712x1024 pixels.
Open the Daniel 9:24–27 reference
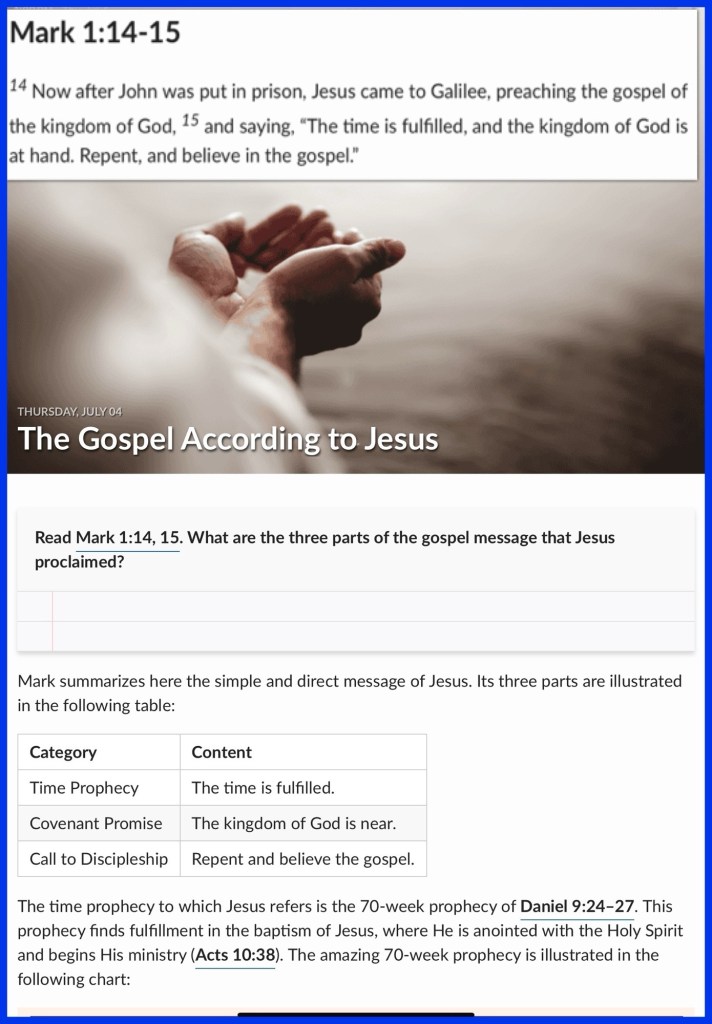point(577,907)
